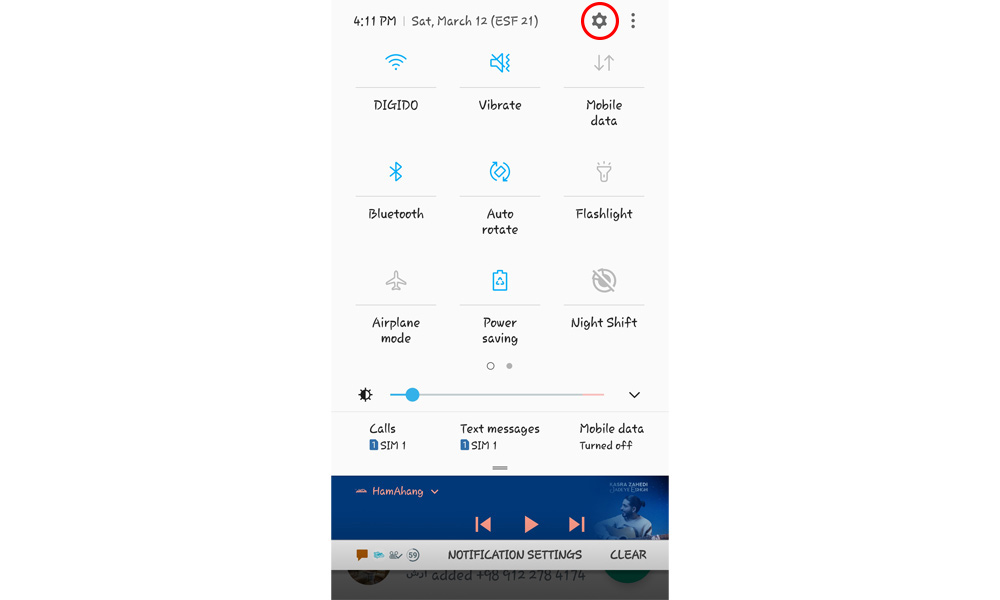Enable Night Shift
Viewport: 1000px width, 600px height.
click(604, 281)
